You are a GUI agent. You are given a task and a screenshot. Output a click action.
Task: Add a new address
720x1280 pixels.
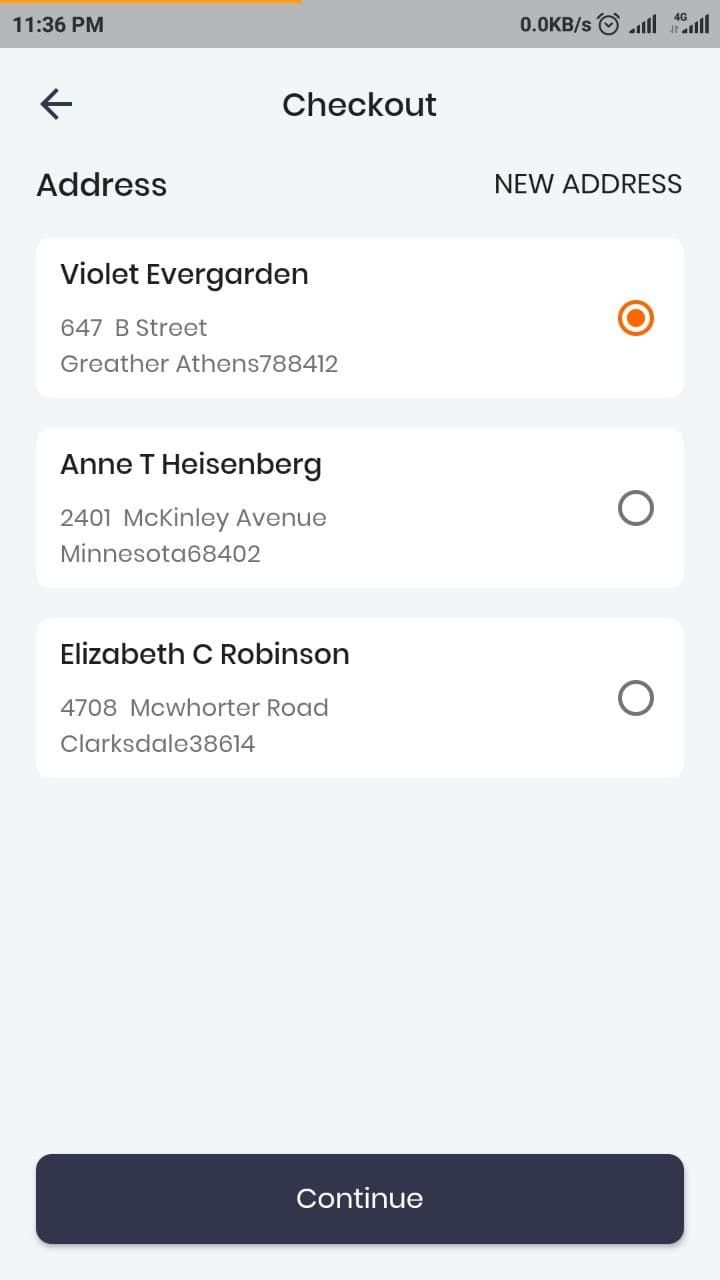click(588, 184)
